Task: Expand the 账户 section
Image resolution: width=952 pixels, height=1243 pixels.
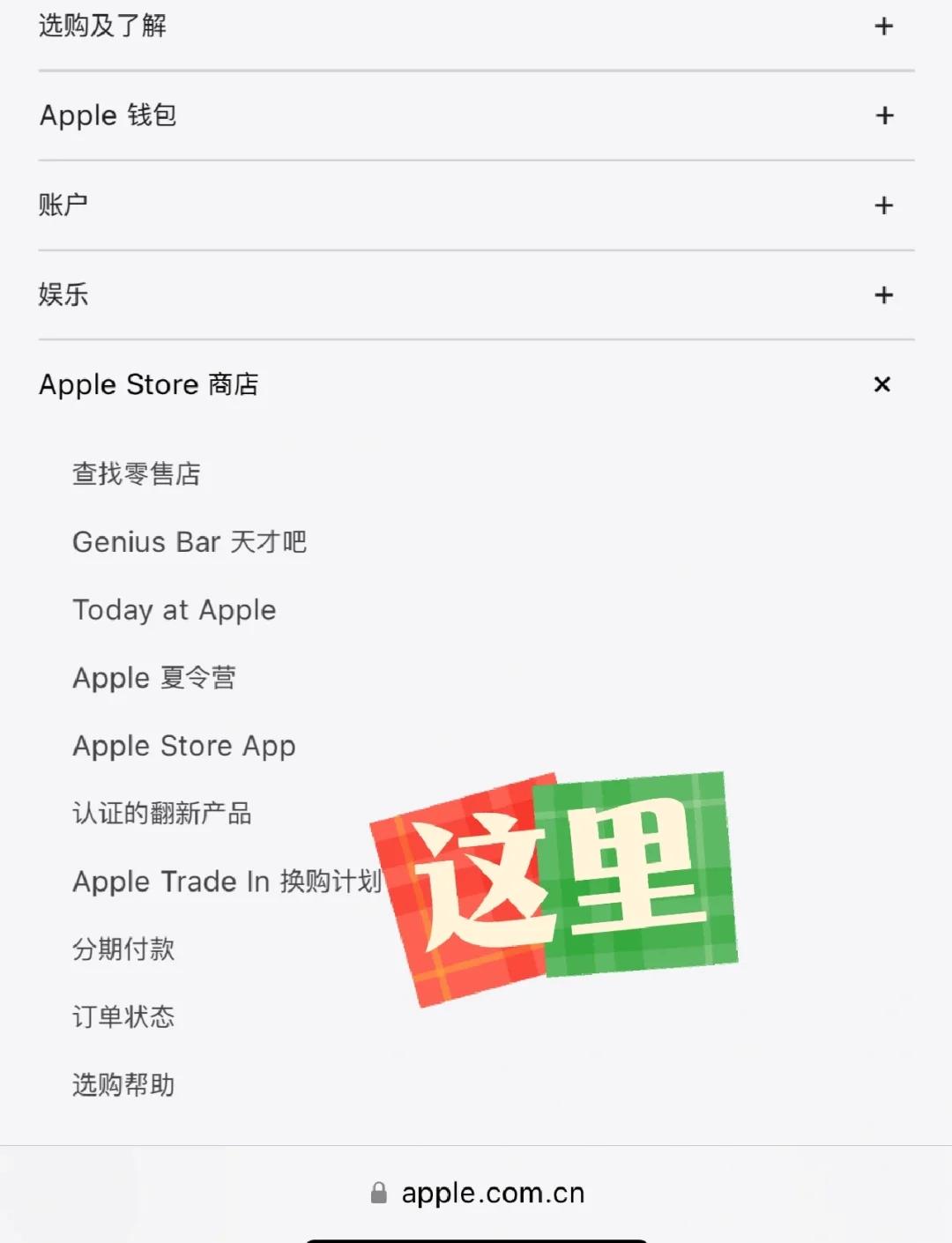Action: [883, 205]
